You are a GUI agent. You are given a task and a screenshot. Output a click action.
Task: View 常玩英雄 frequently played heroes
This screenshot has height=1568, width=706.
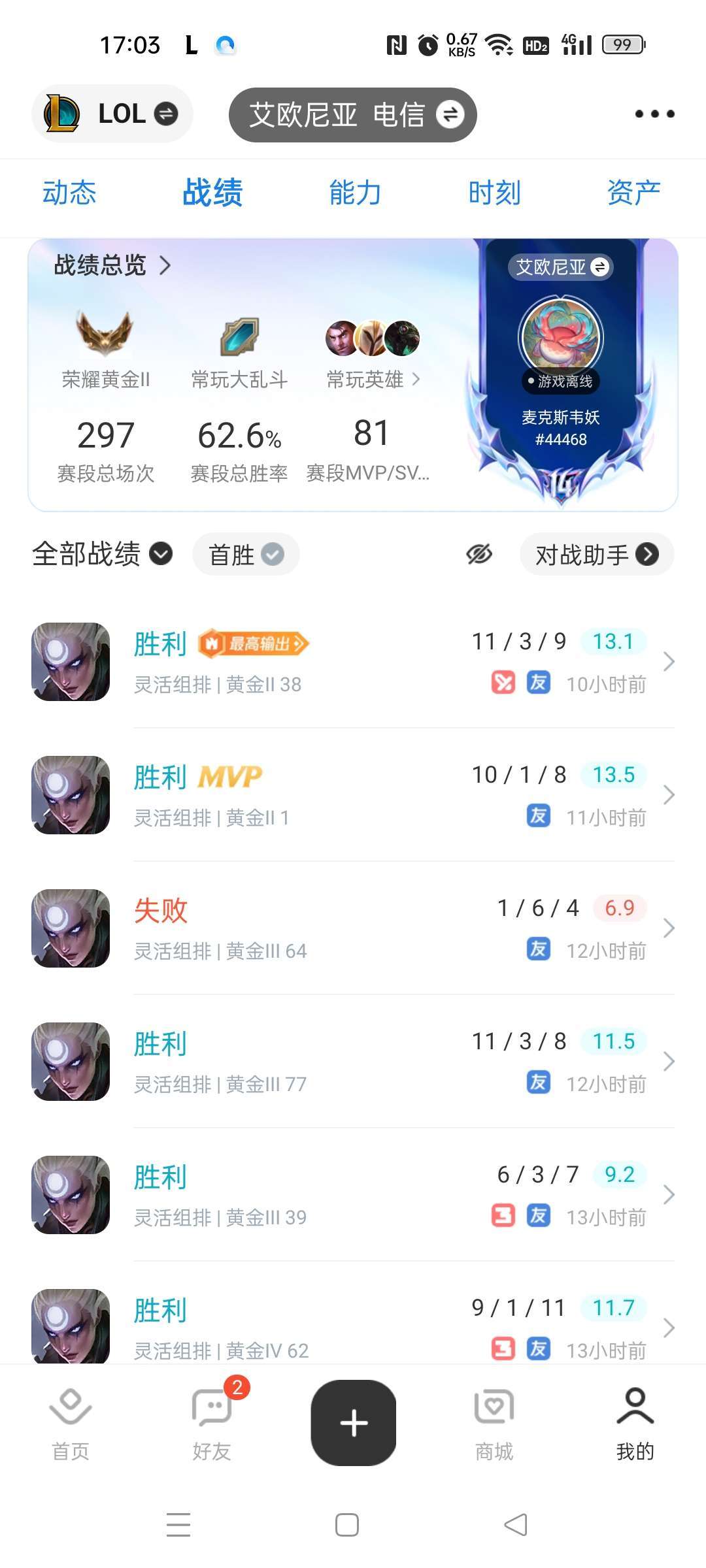373,379
